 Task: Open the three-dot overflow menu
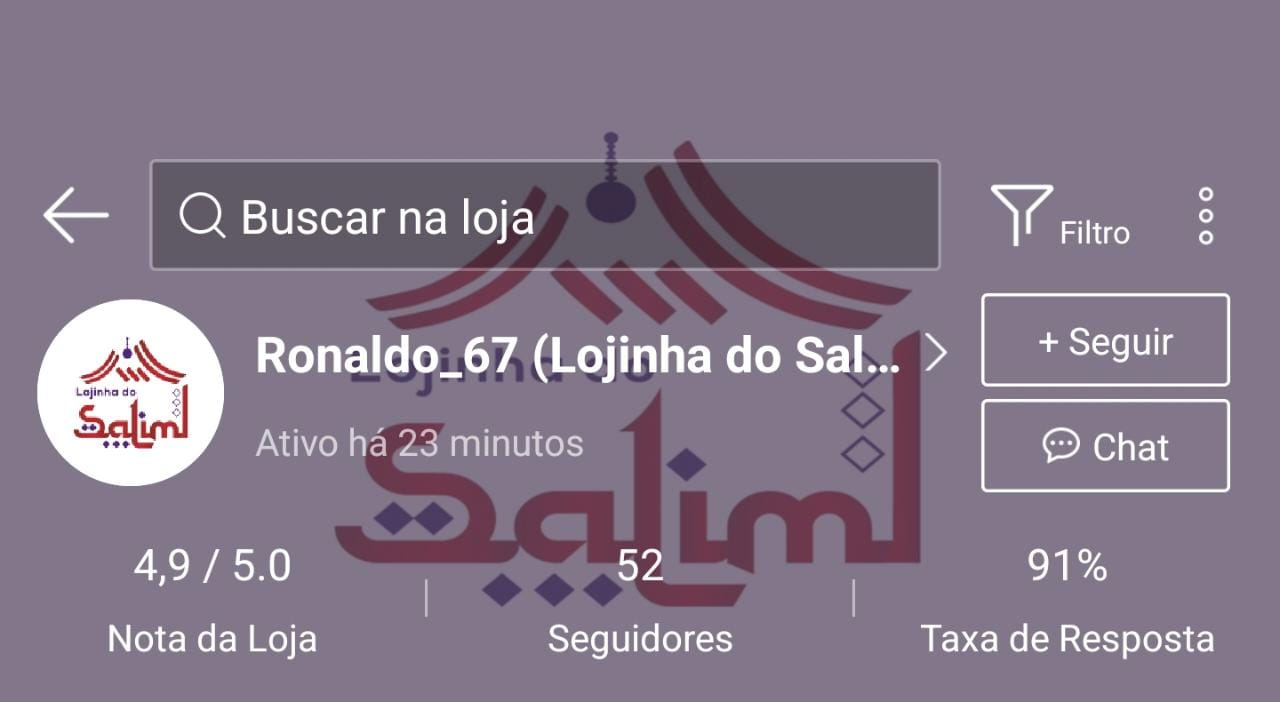1206,216
